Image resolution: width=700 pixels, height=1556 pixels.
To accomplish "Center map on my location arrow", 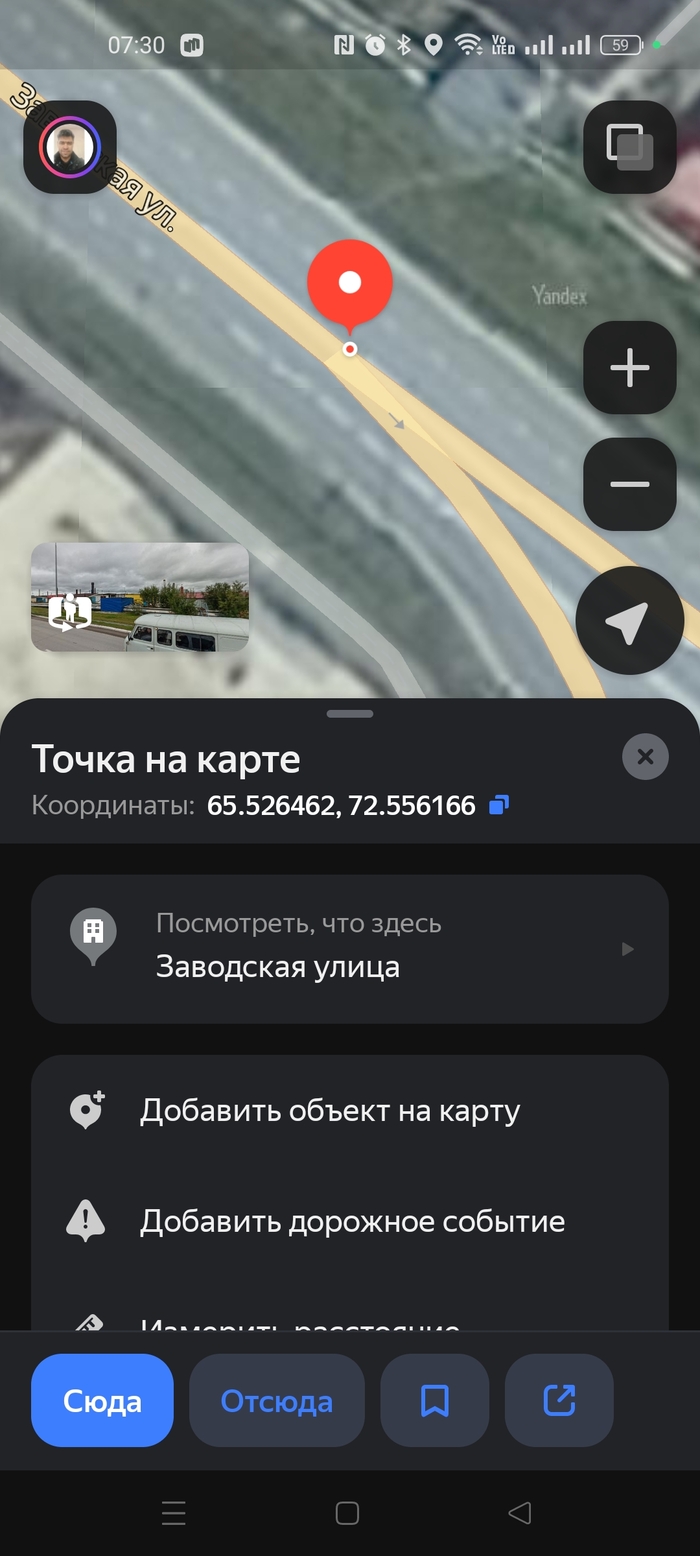I will [x=629, y=621].
